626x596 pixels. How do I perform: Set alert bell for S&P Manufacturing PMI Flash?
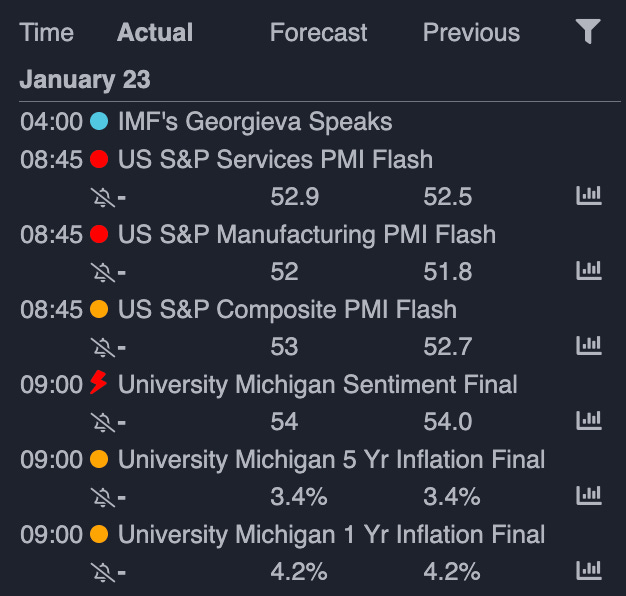click(103, 272)
